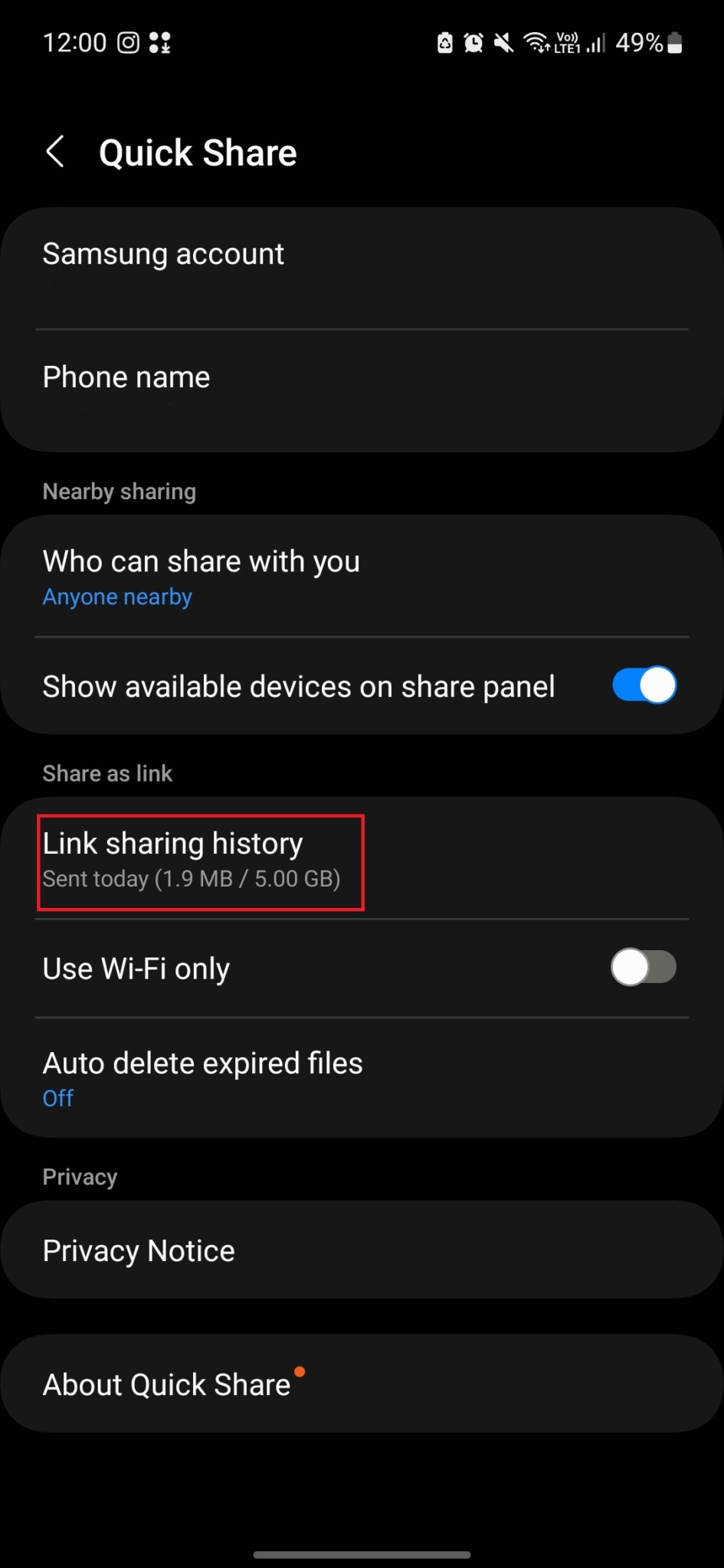Open Link sharing history
Screen dimensions: 724x1568
click(x=362, y=858)
